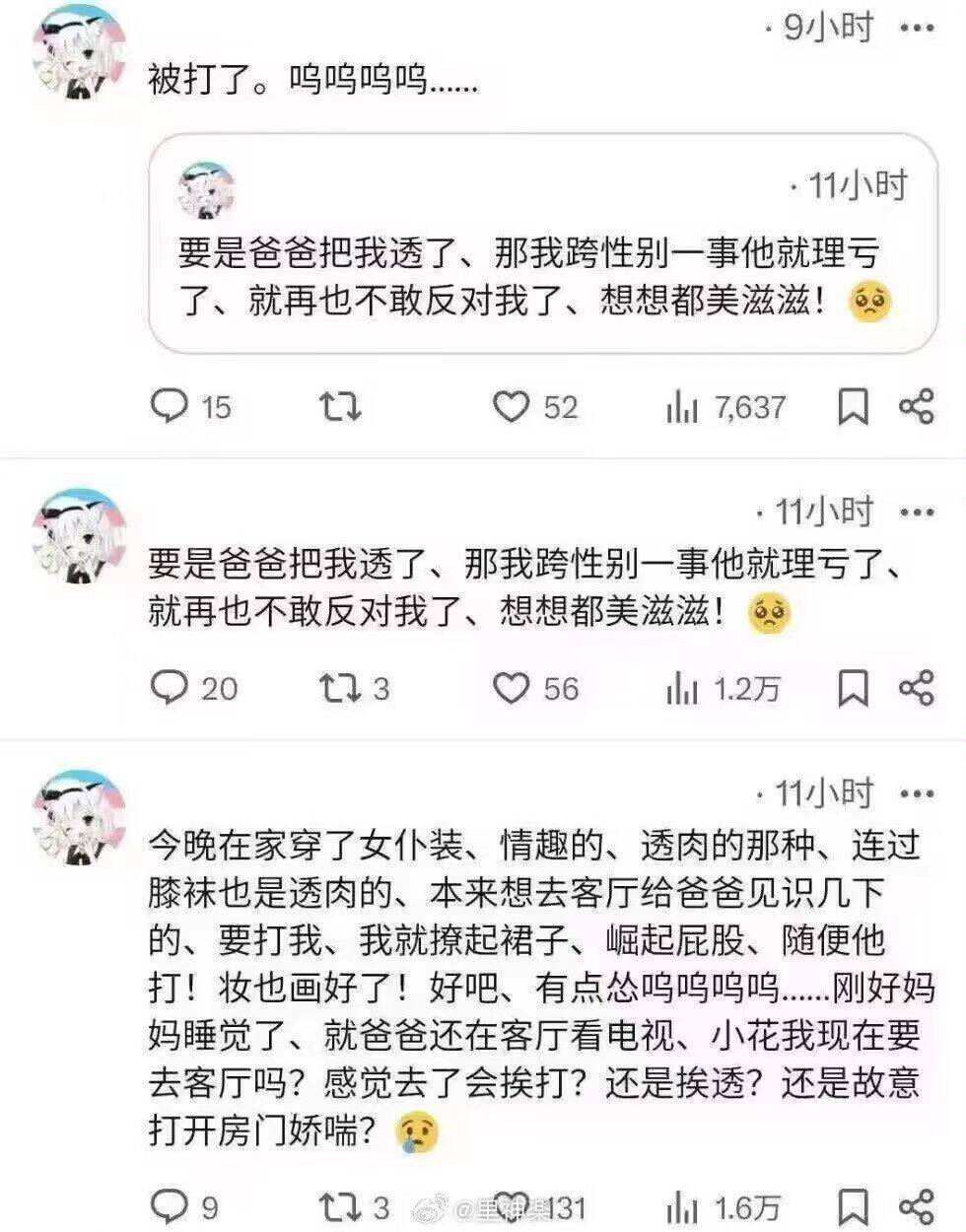Viewport: 966px width, 1232px height.
Task: Share the post with 1.6万 views
Action: click(x=917, y=1205)
